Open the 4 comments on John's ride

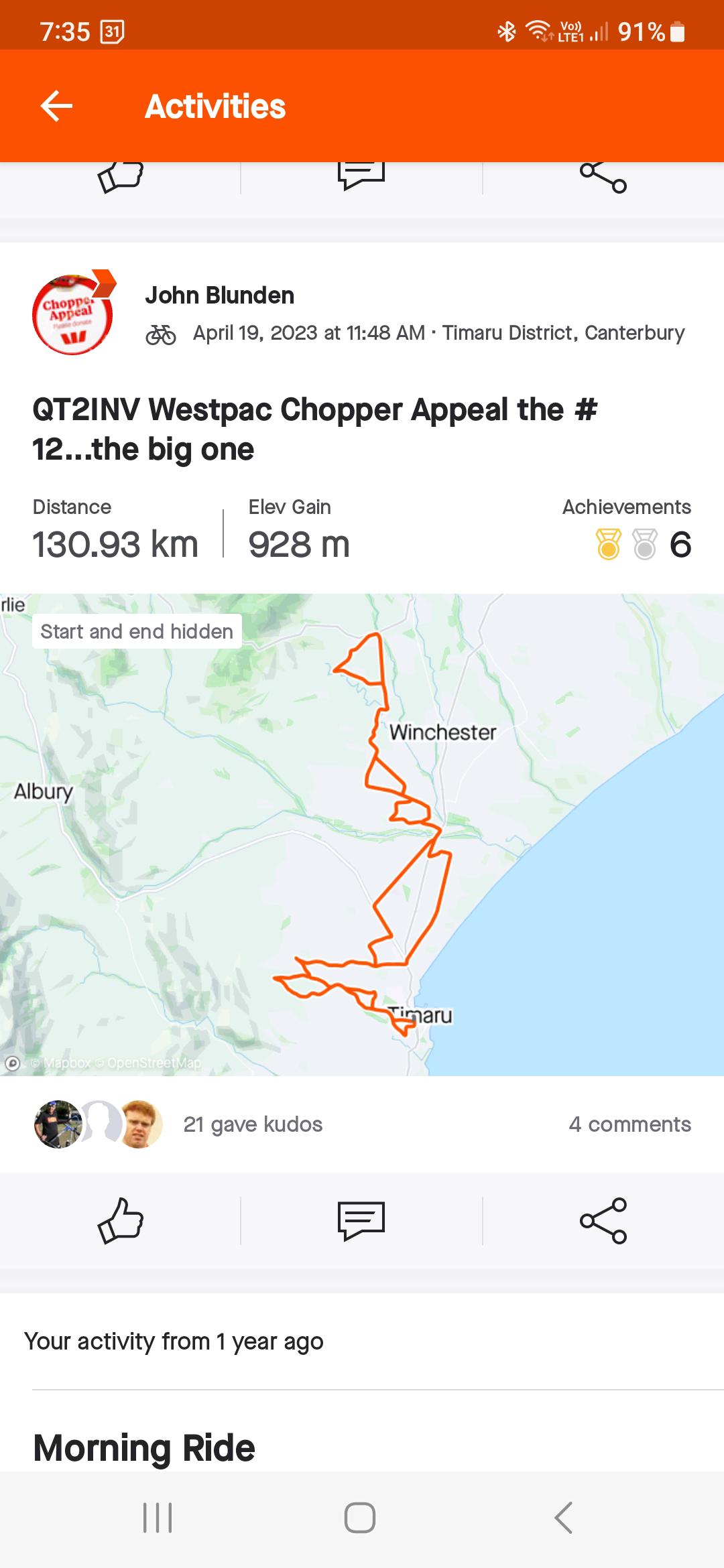629,1124
